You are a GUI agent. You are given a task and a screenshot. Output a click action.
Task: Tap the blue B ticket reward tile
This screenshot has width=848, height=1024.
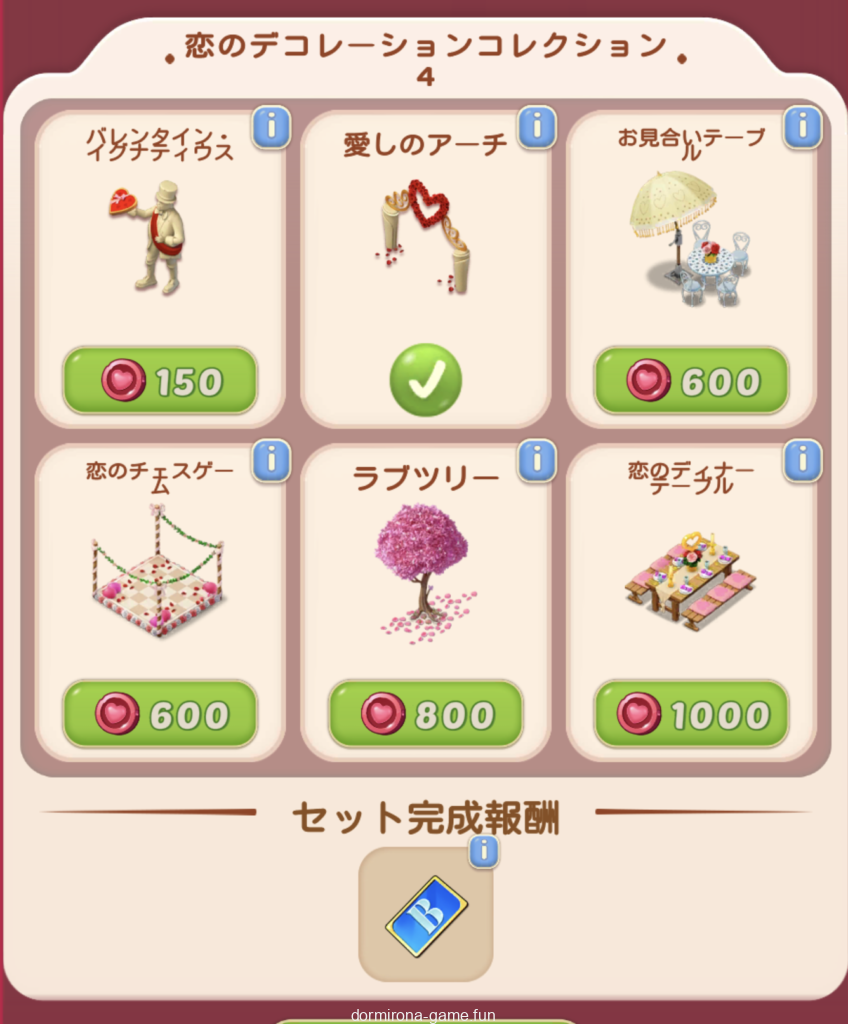pyautogui.click(x=425, y=914)
